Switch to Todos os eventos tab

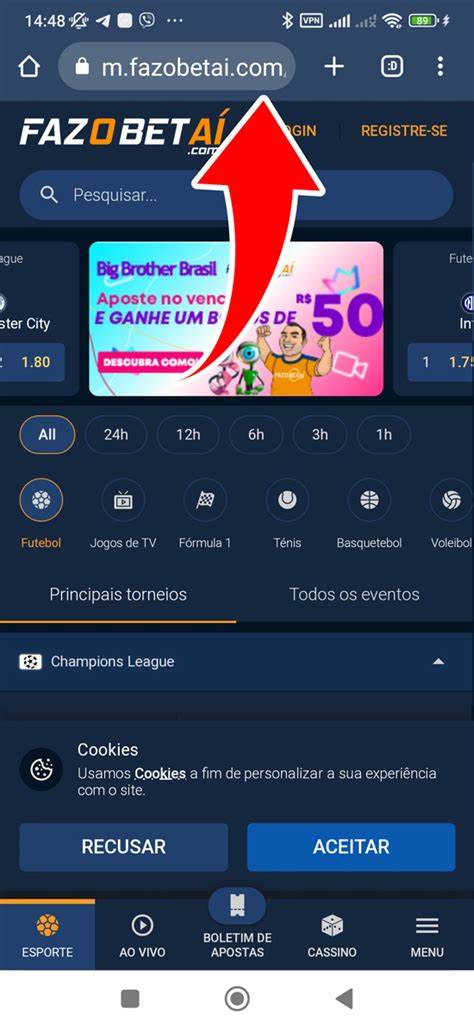click(354, 595)
